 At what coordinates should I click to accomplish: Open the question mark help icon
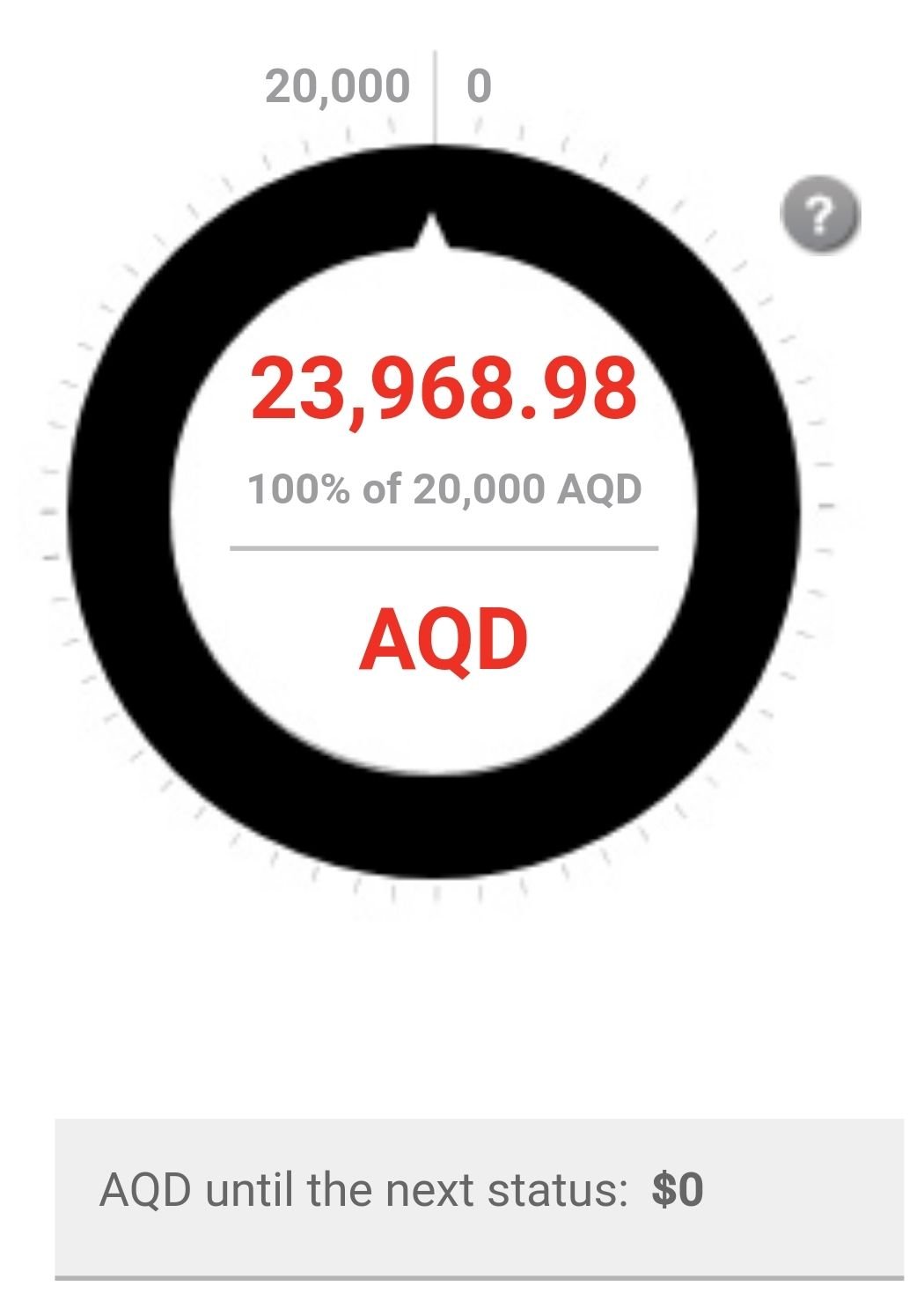[x=819, y=215]
